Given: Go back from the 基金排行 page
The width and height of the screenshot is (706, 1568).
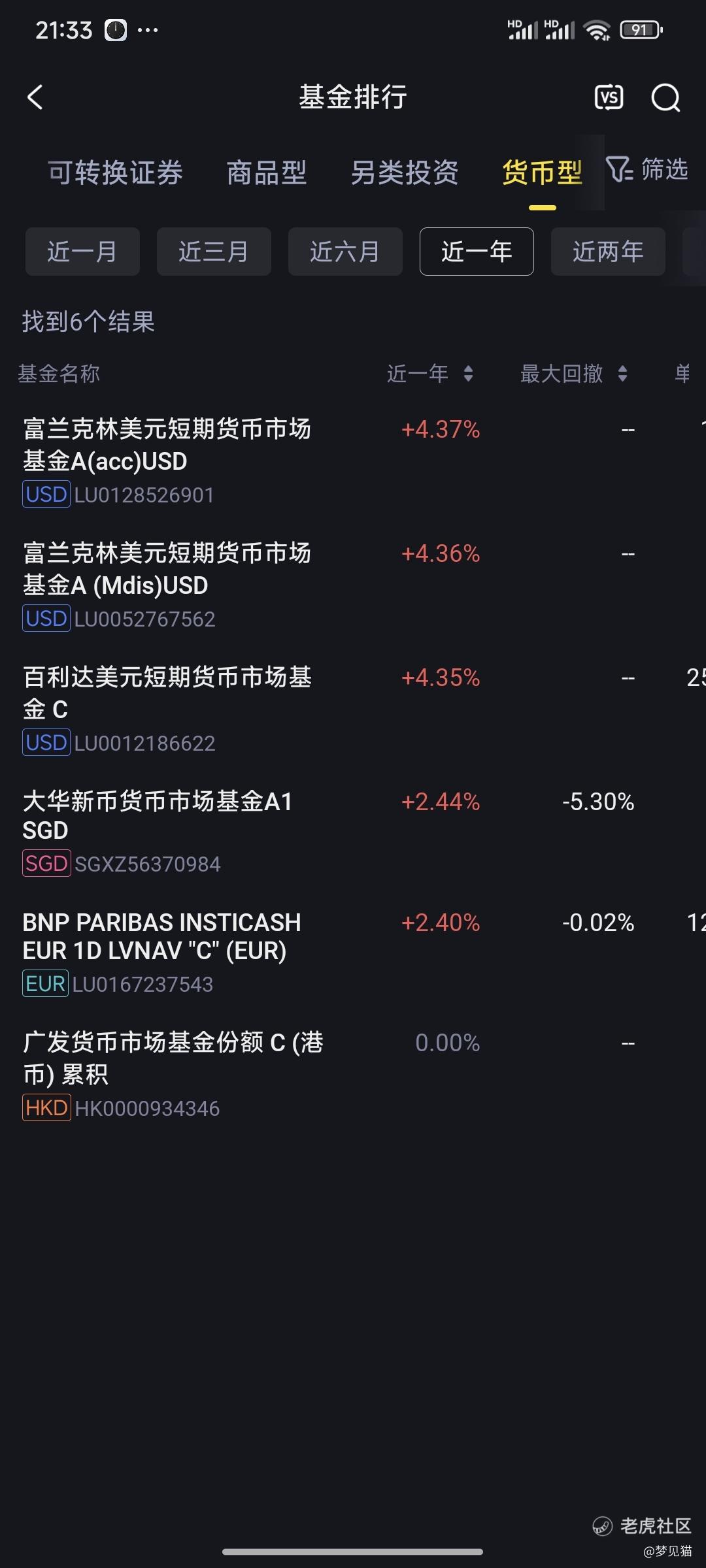Looking at the screenshot, I should coord(35,97).
